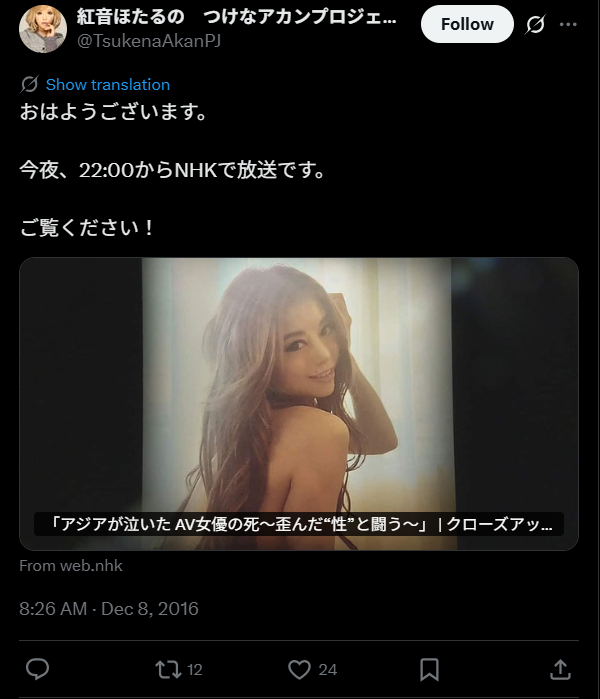Image resolution: width=600 pixels, height=699 pixels.
Task: Share this post
Action: pyautogui.click(x=561, y=668)
